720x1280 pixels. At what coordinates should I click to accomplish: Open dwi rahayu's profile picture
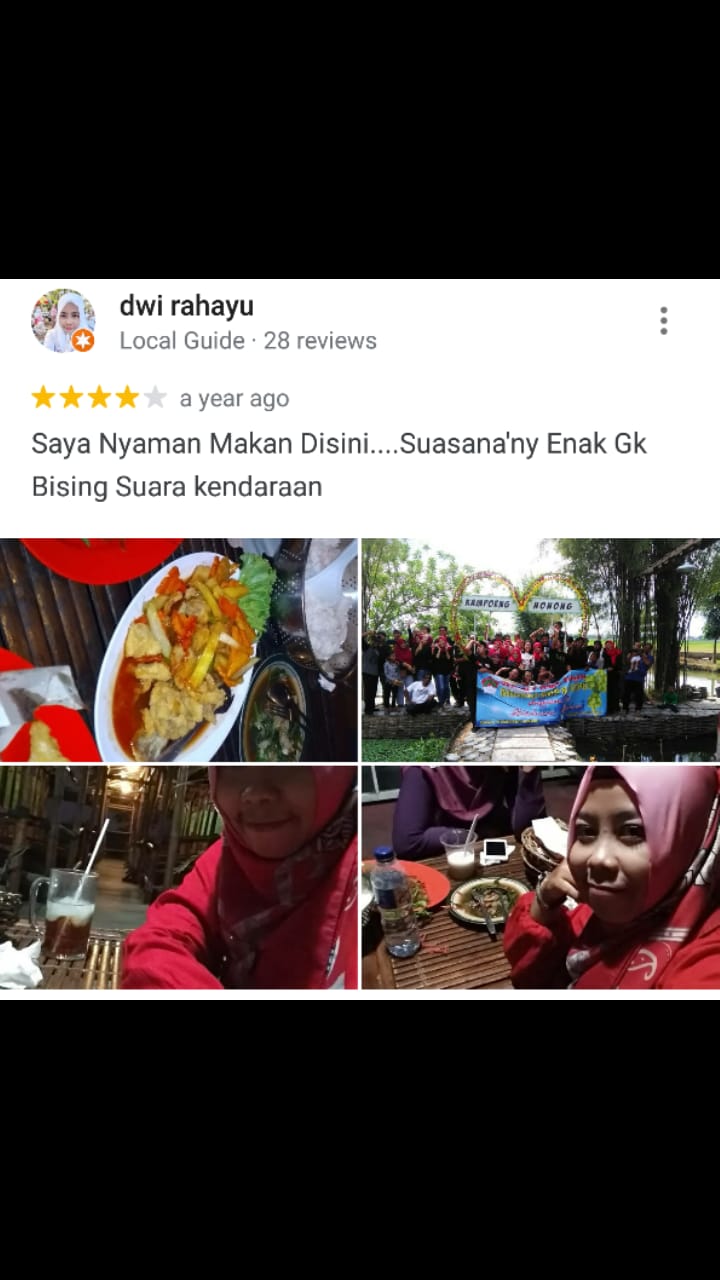click(63, 321)
